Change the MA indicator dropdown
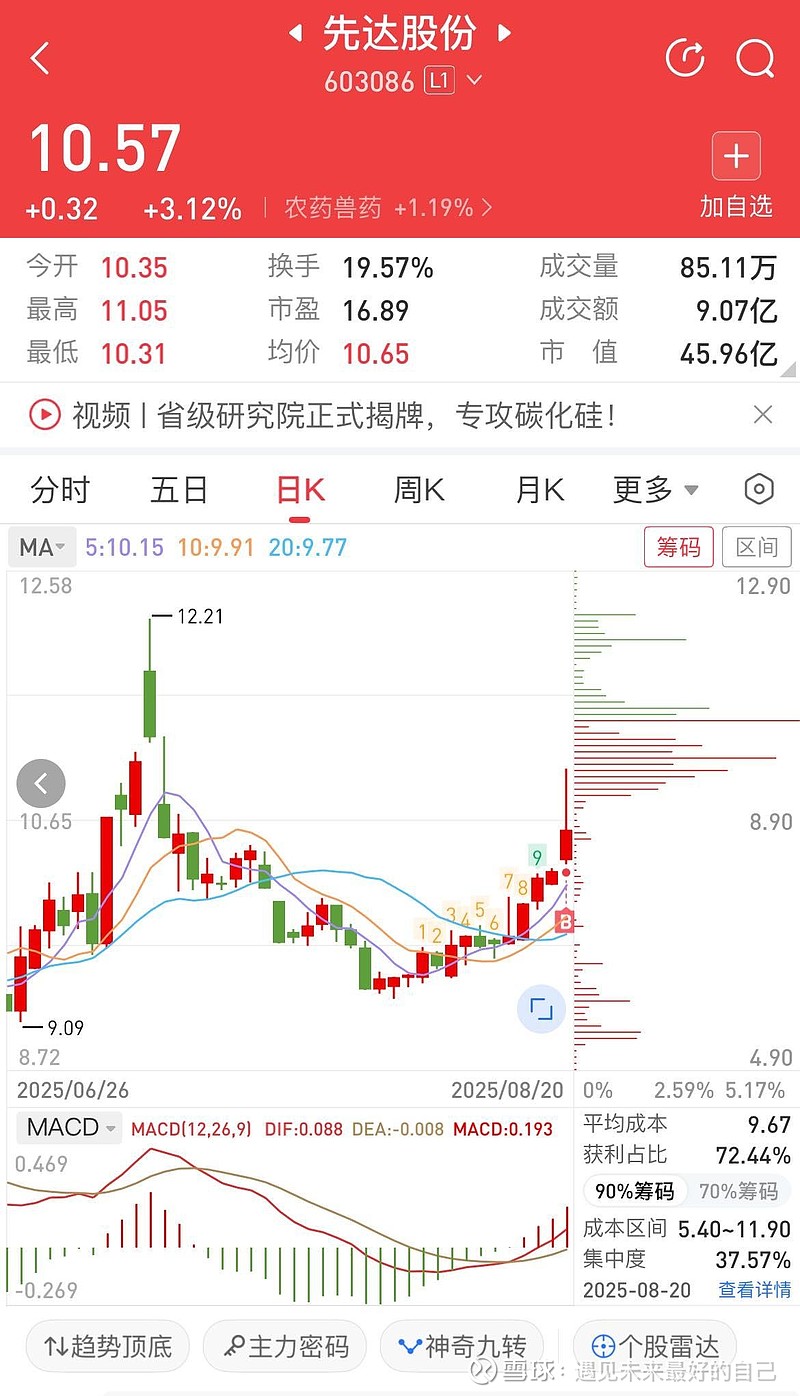 (42, 548)
